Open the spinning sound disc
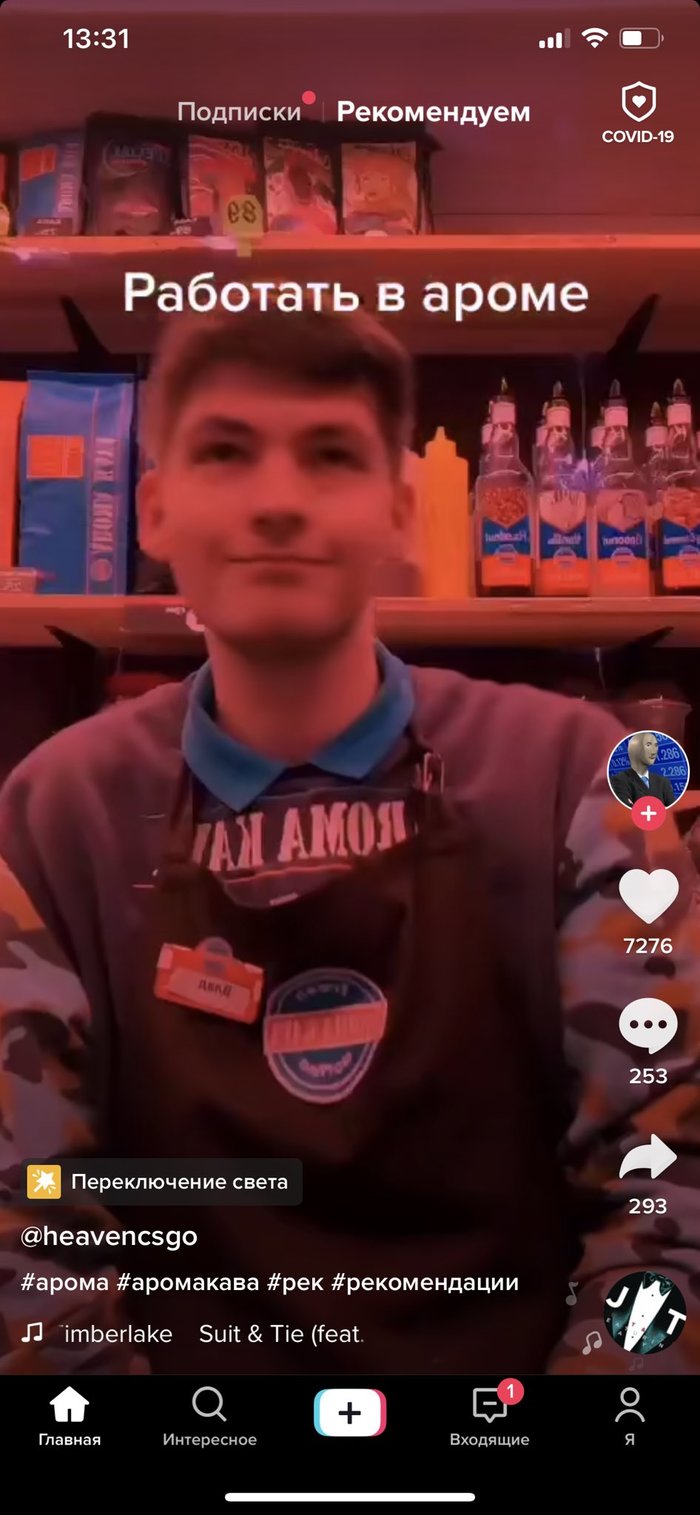This screenshot has height=1515, width=700. (x=645, y=1312)
